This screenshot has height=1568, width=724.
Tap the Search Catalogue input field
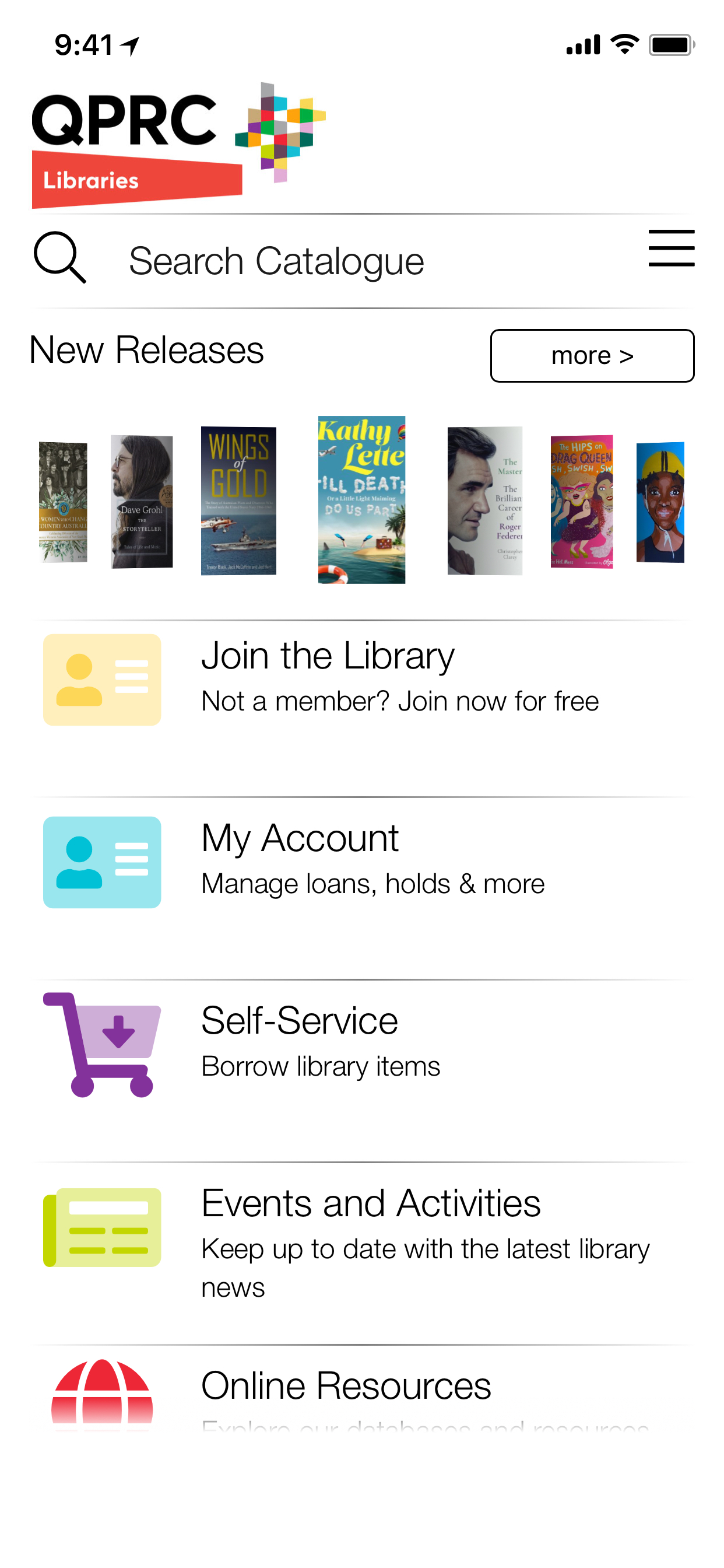pyautogui.click(x=277, y=260)
